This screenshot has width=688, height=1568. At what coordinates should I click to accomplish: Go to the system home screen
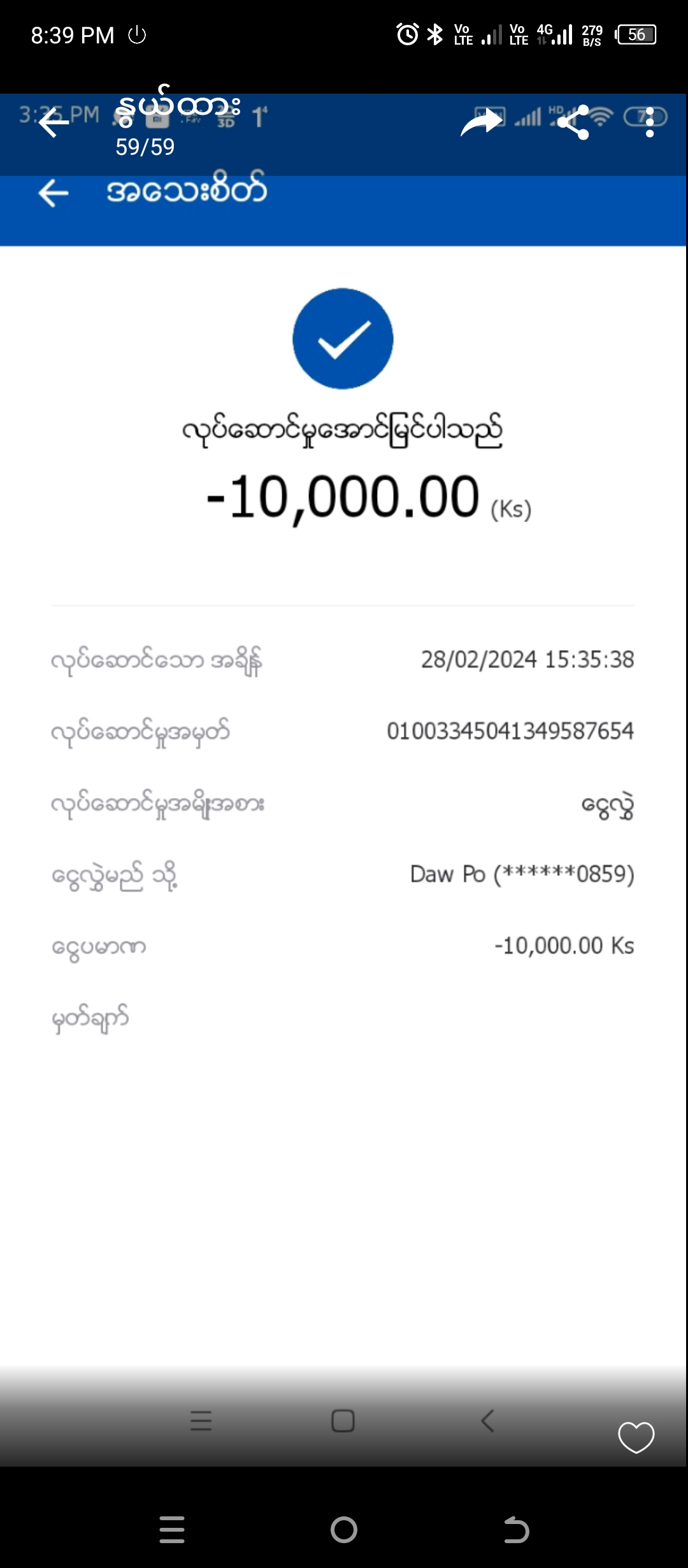(344, 1530)
